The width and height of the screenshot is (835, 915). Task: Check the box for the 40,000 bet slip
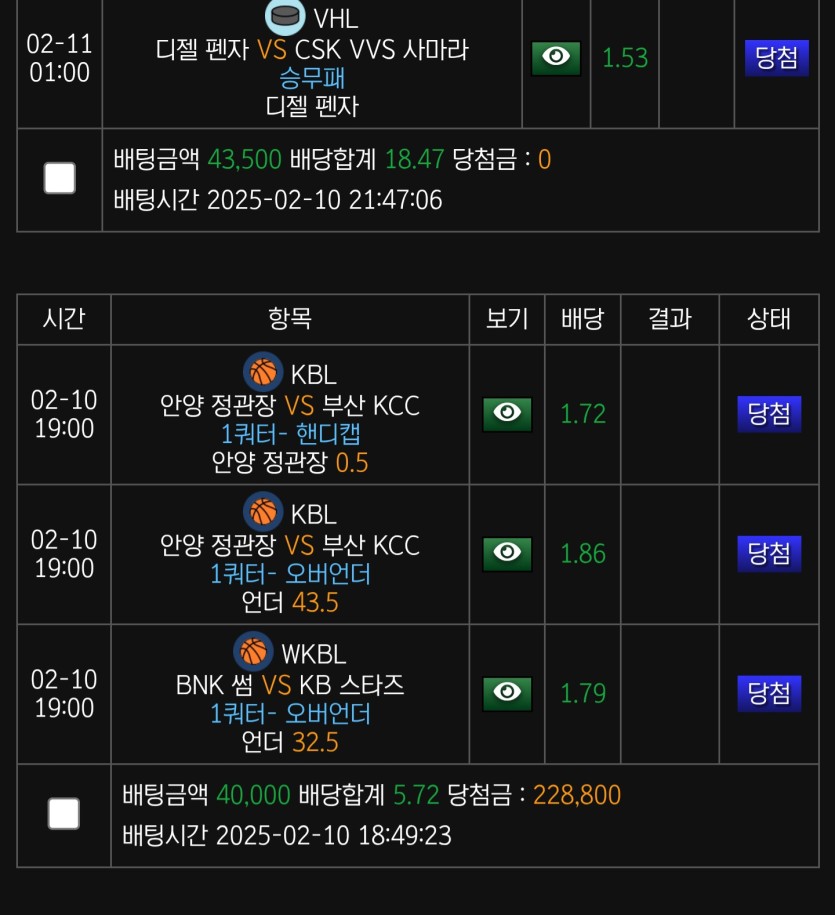64,814
